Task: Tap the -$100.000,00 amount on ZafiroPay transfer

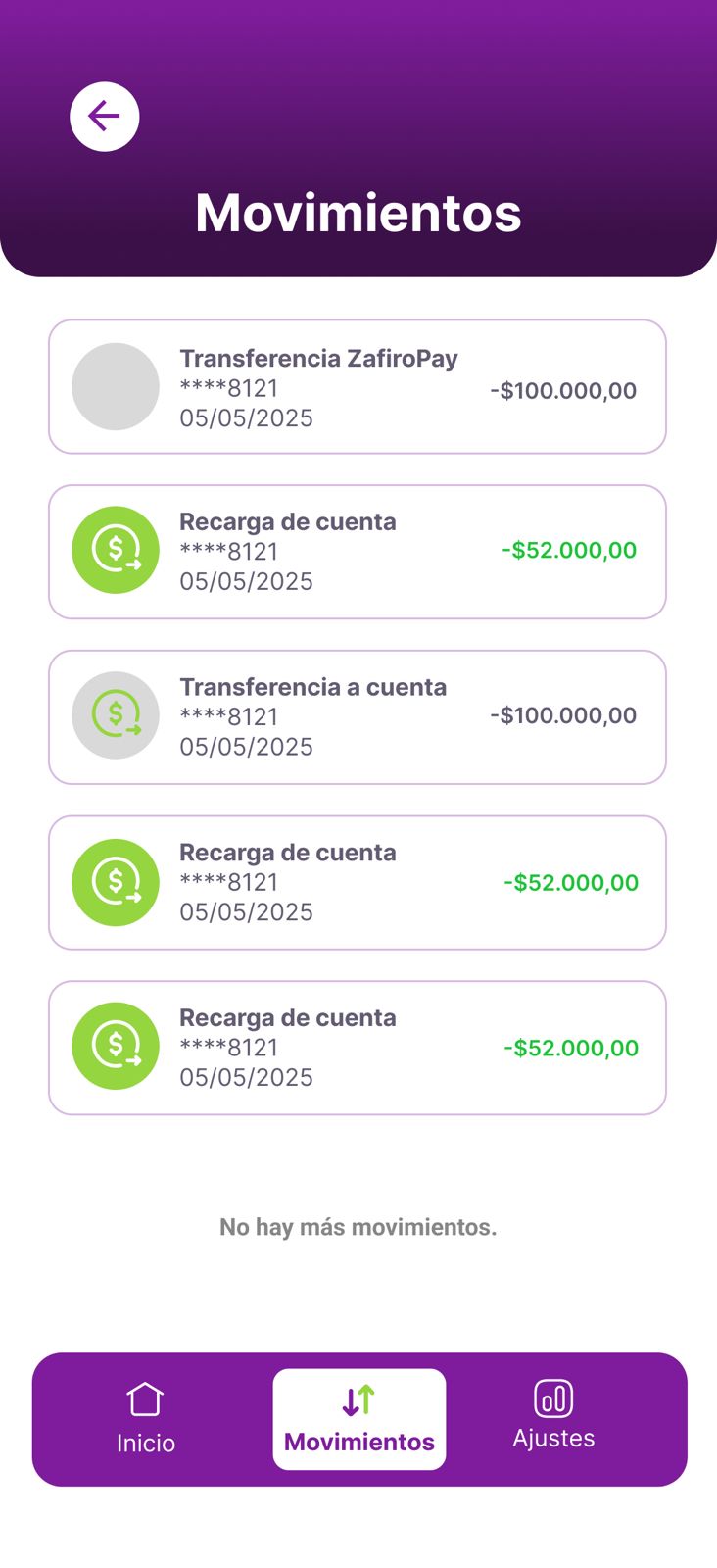Action: point(565,389)
